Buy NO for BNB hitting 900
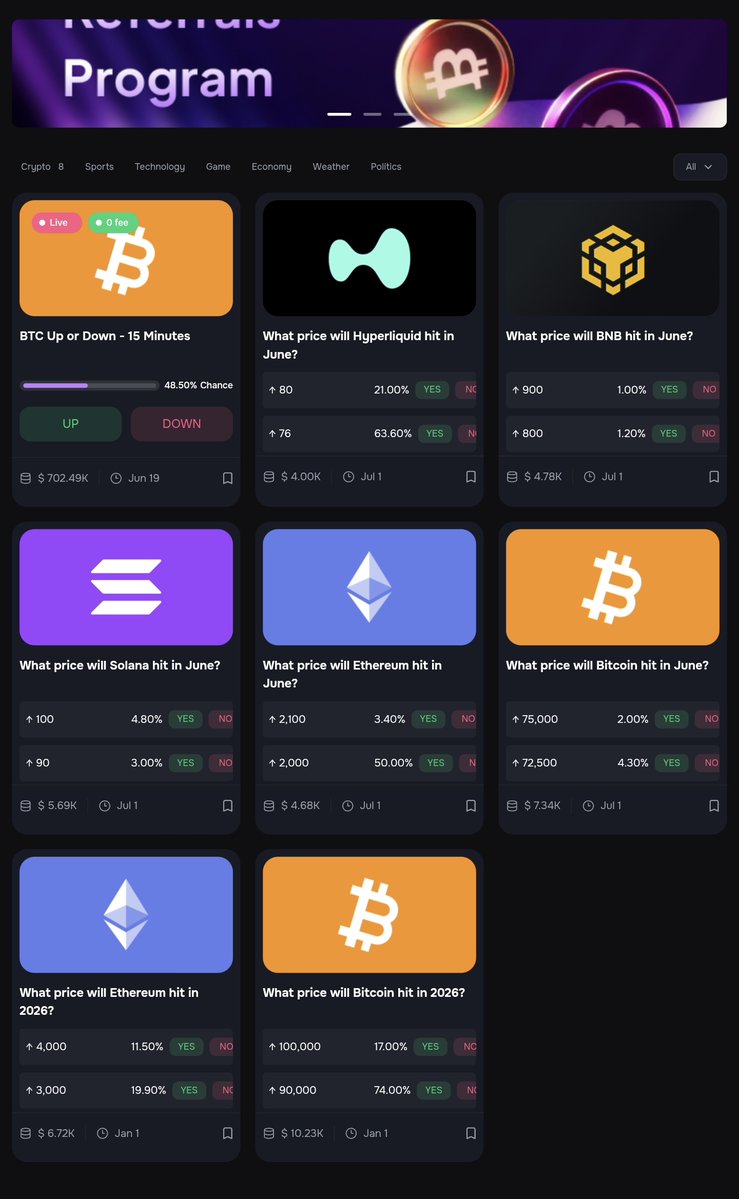The width and height of the screenshot is (739, 1199). point(708,389)
